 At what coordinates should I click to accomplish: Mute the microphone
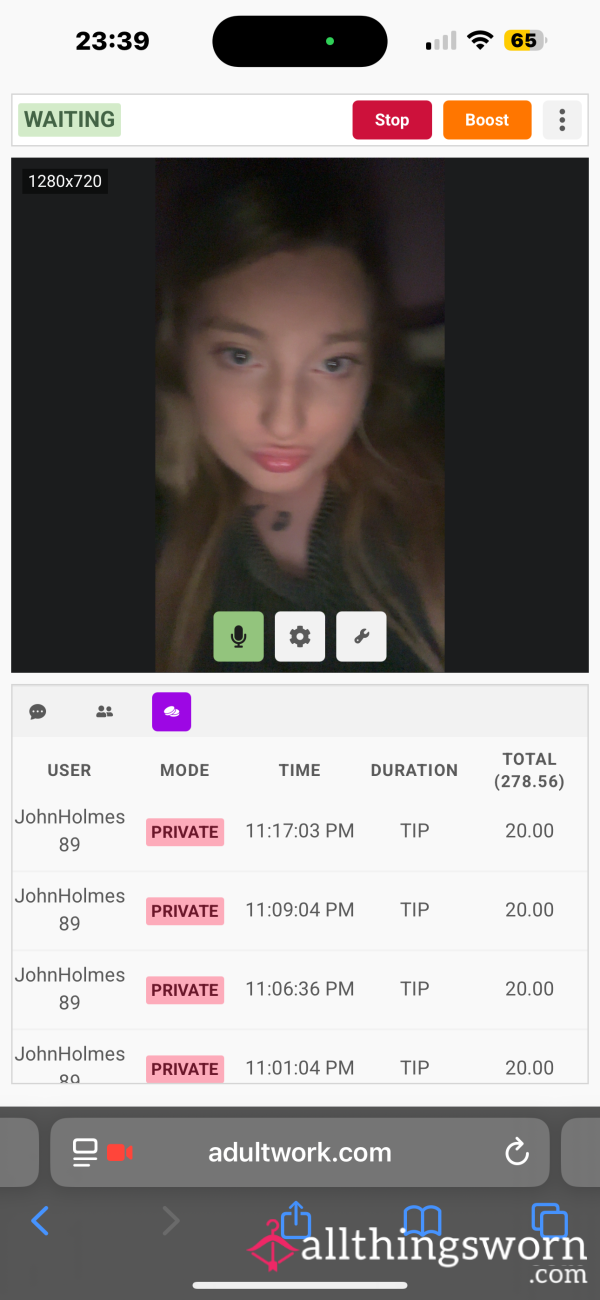[x=238, y=636]
